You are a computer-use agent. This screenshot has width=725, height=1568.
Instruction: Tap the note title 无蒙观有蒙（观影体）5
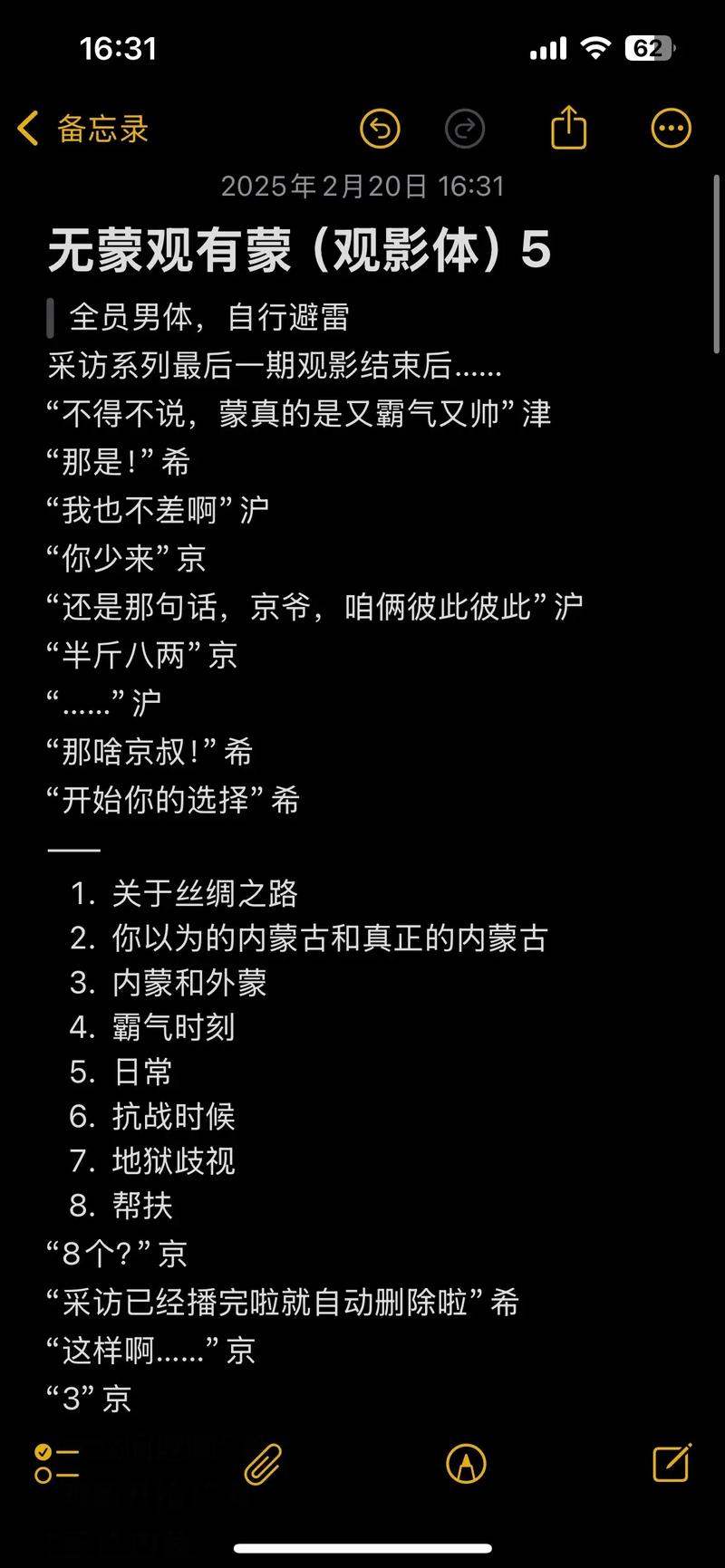click(x=299, y=251)
